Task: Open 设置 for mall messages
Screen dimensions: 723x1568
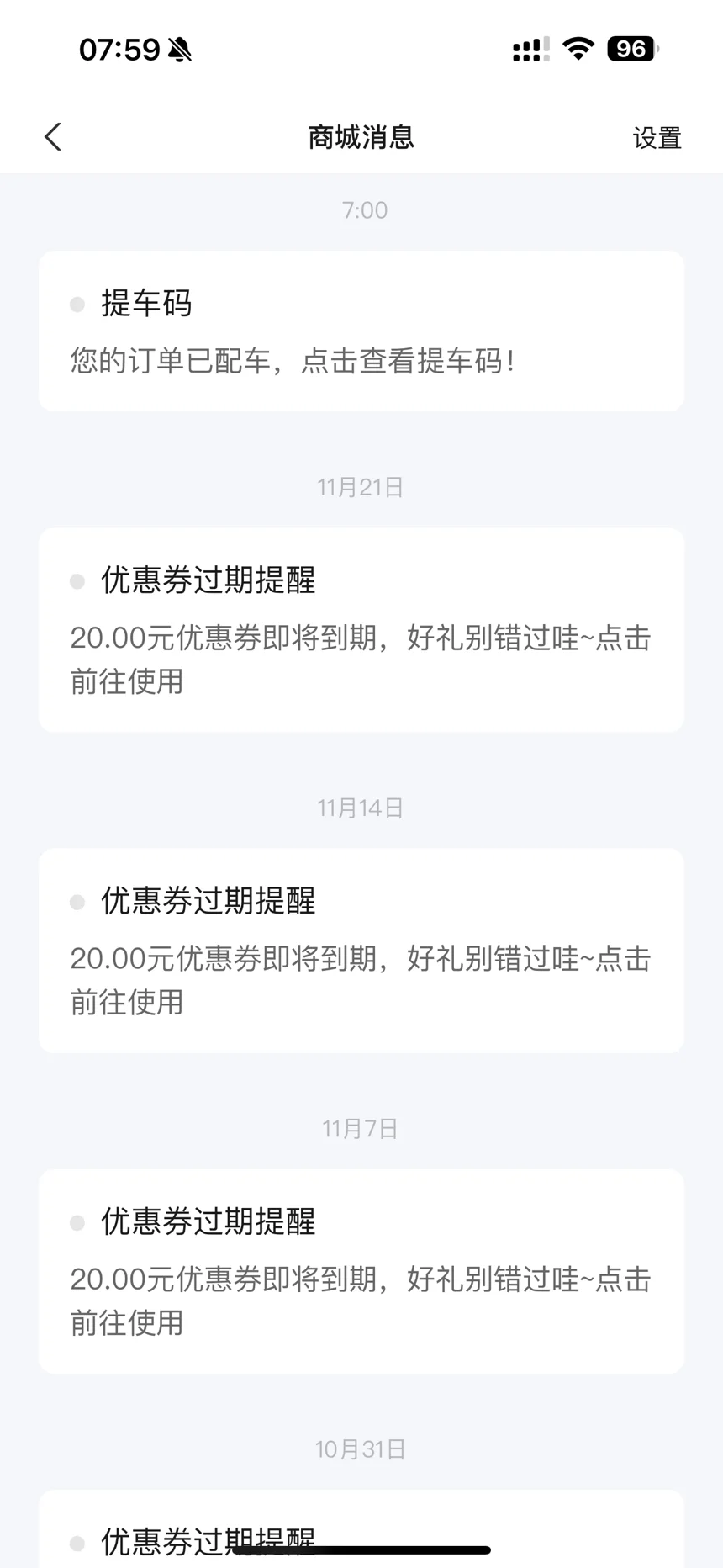Action: (x=657, y=138)
